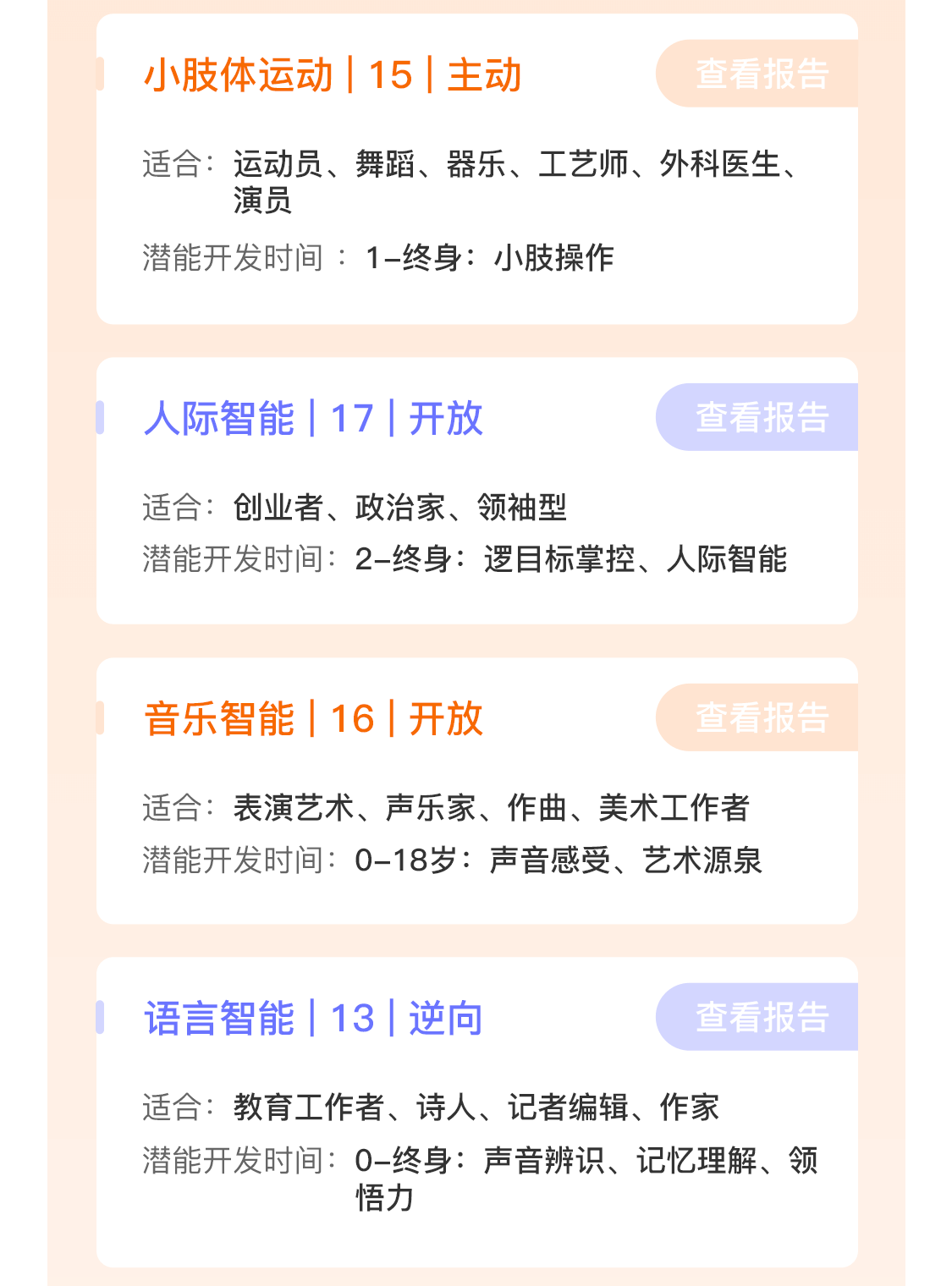打开音乐智能的查看报告
The image size is (952, 1286).
[x=761, y=717]
